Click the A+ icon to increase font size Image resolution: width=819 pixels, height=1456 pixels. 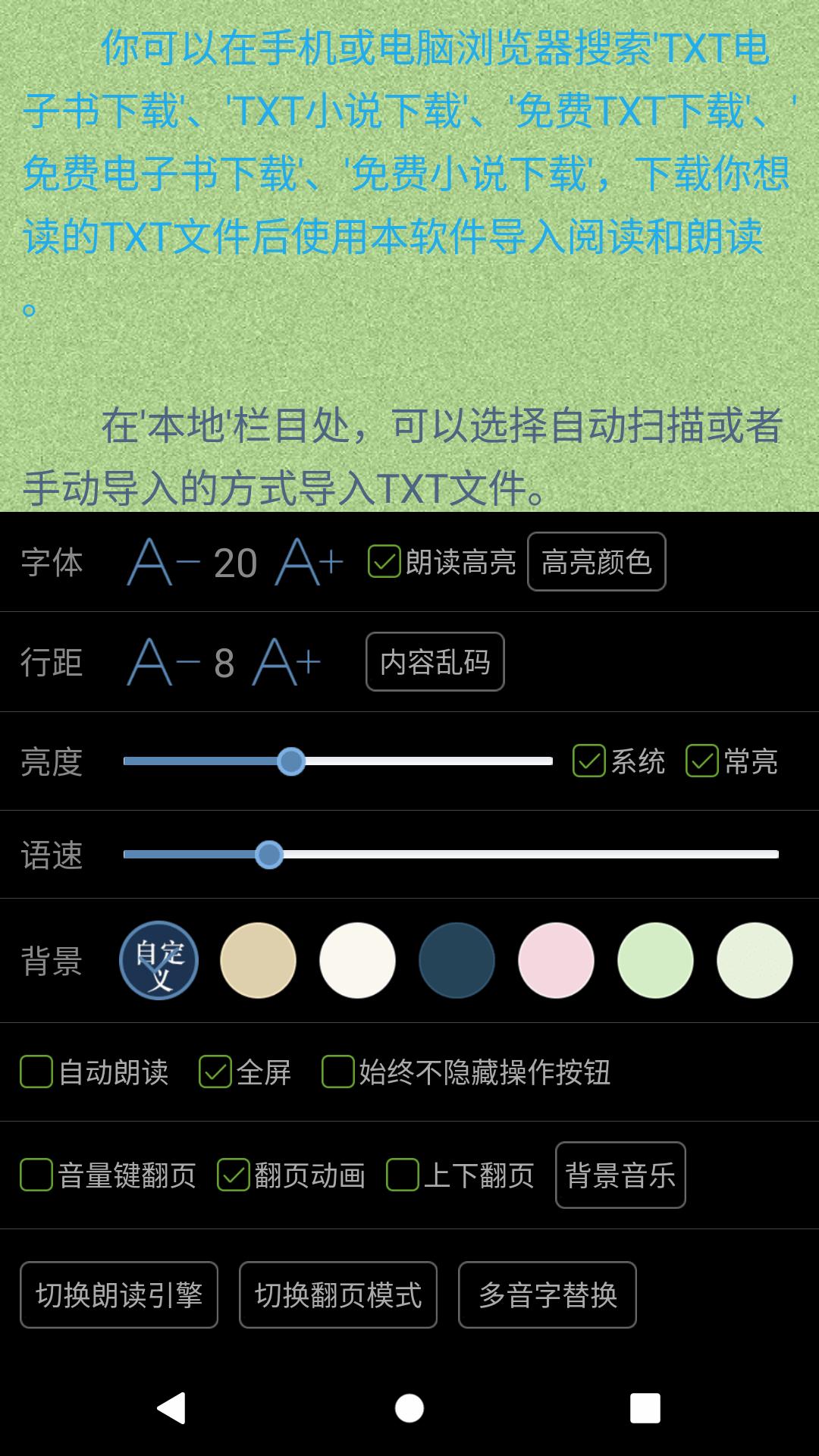307,561
